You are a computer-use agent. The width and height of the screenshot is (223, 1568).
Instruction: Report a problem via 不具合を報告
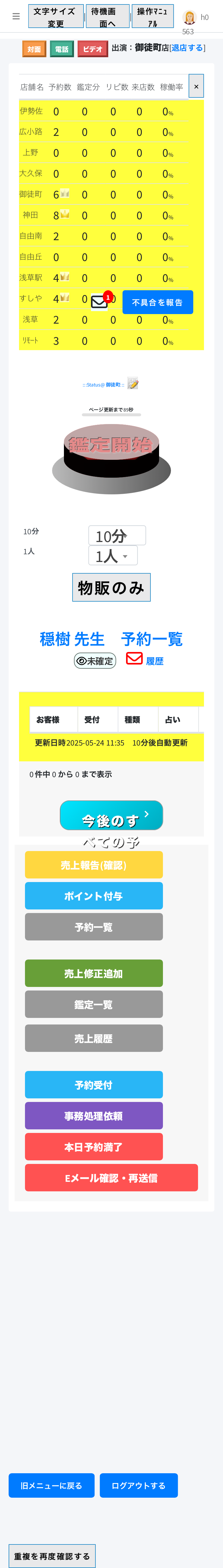click(157, 302)
